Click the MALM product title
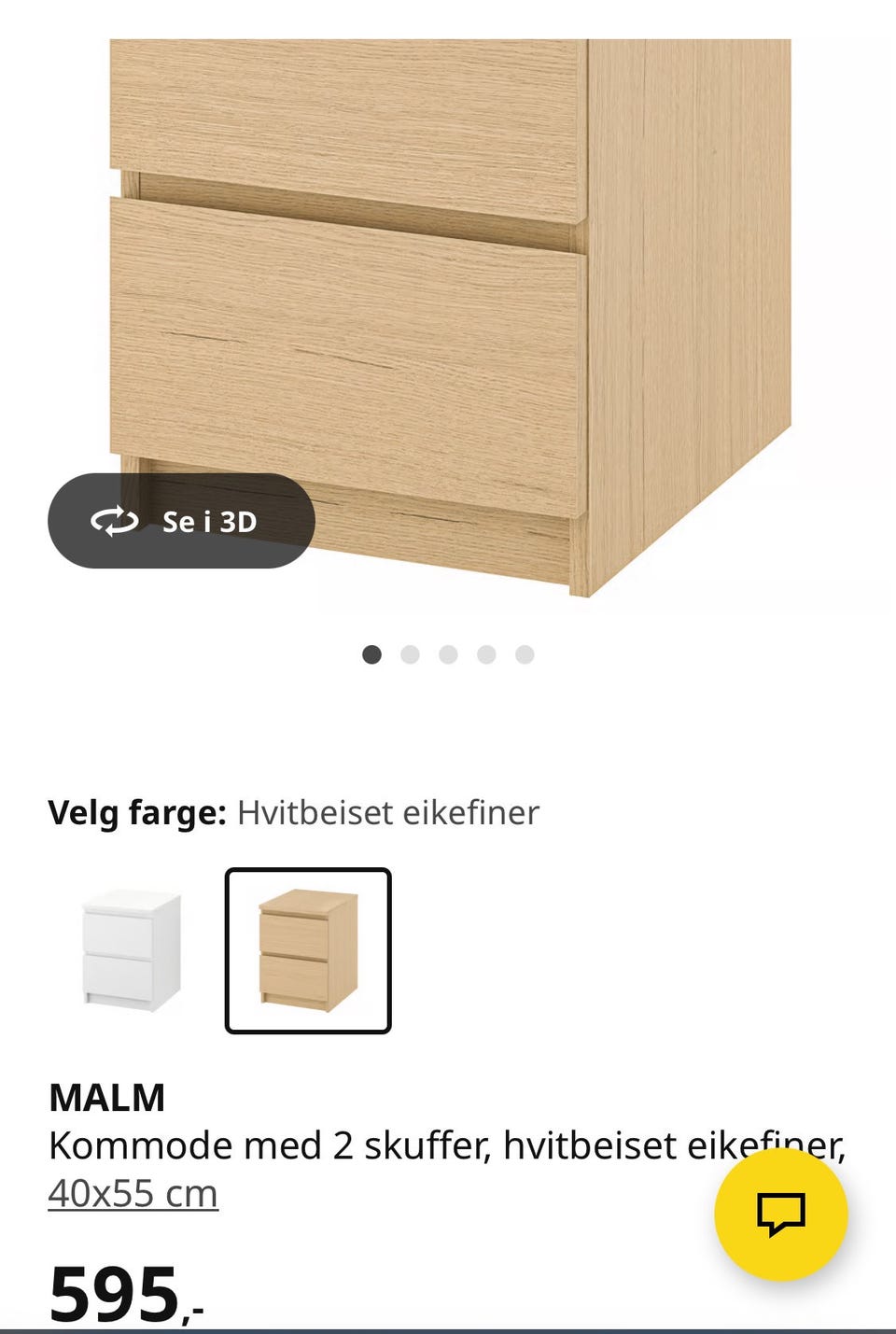Screen dimensions: 896x1334 (106, 1098)
